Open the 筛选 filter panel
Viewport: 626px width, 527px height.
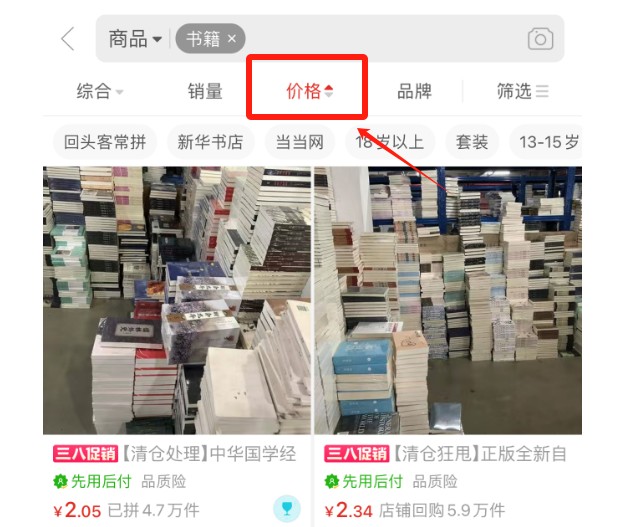pos(522,92)
